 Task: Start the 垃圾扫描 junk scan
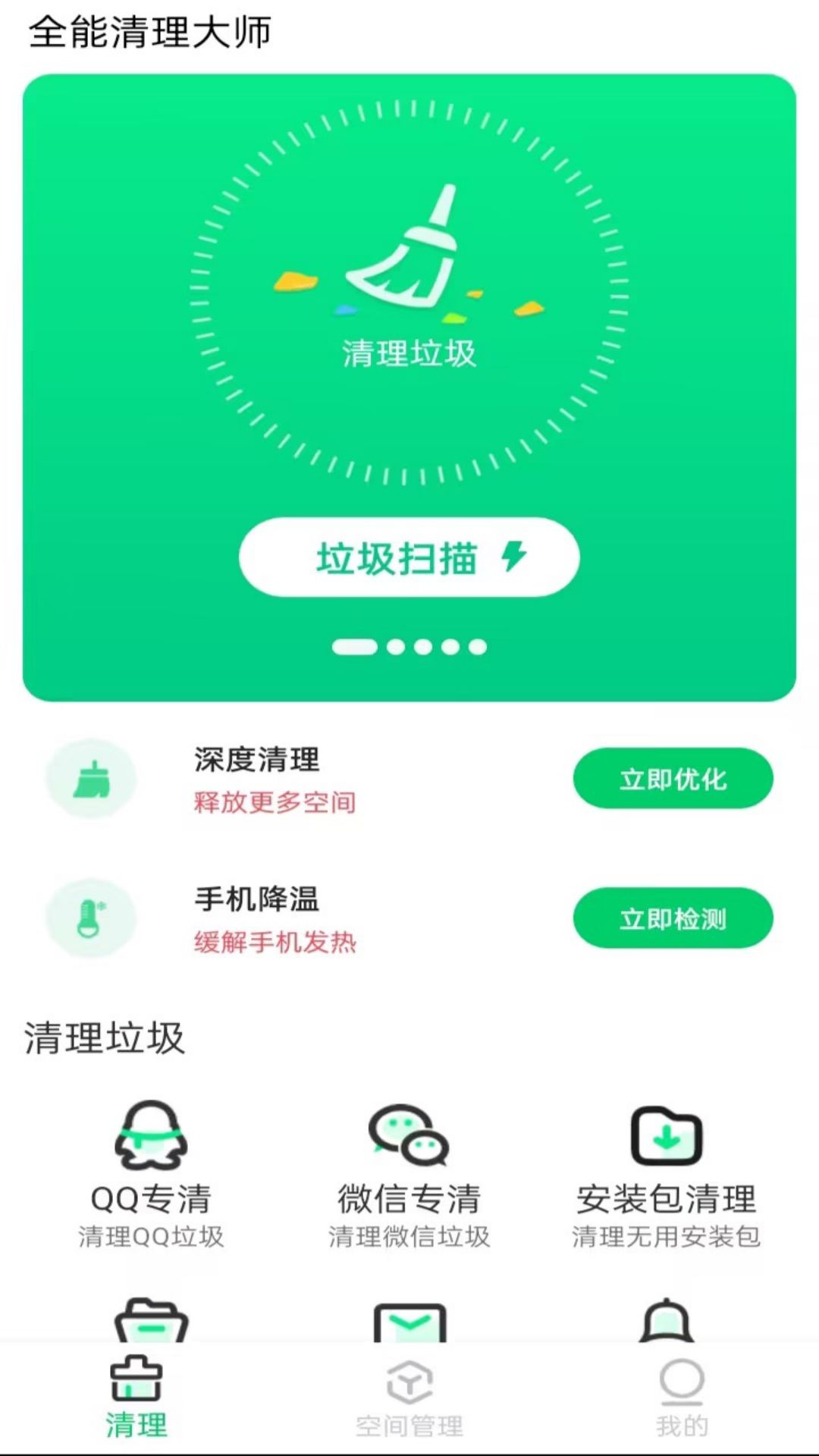point(409,557)
